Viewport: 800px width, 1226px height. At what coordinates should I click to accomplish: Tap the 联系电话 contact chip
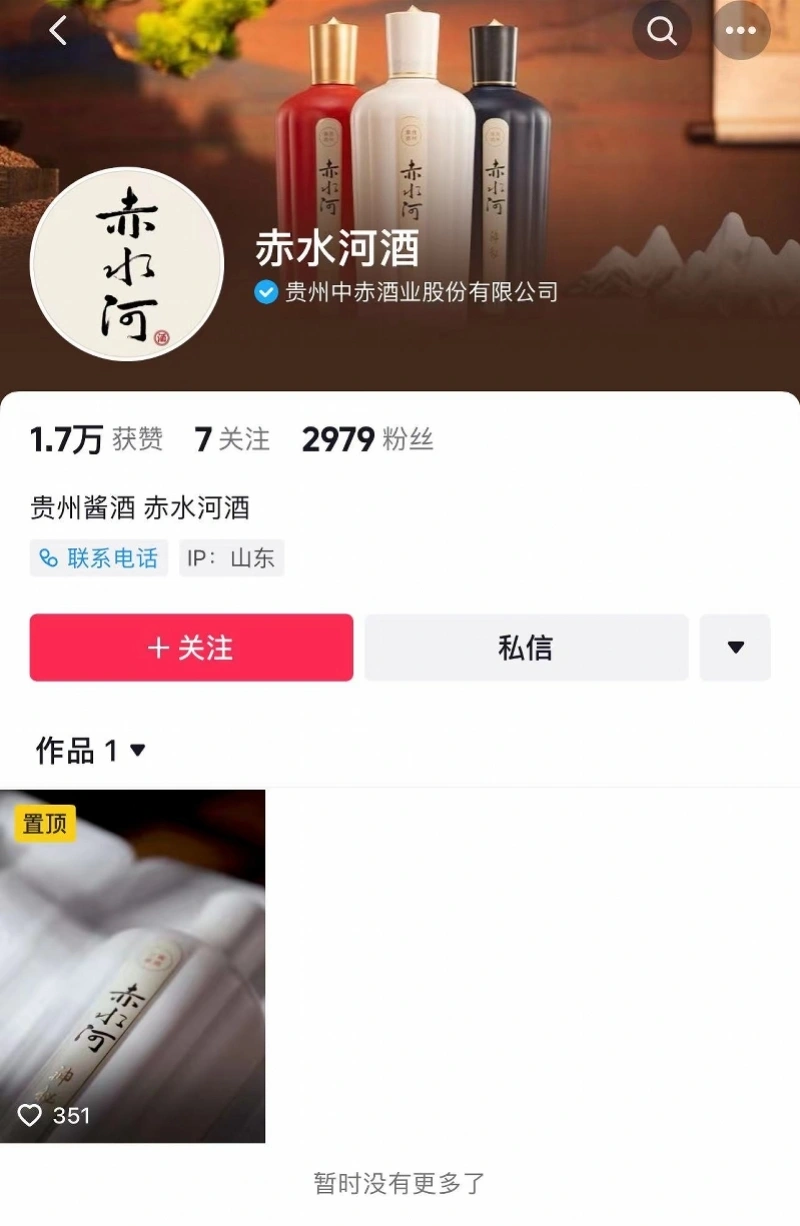(99, 558)
